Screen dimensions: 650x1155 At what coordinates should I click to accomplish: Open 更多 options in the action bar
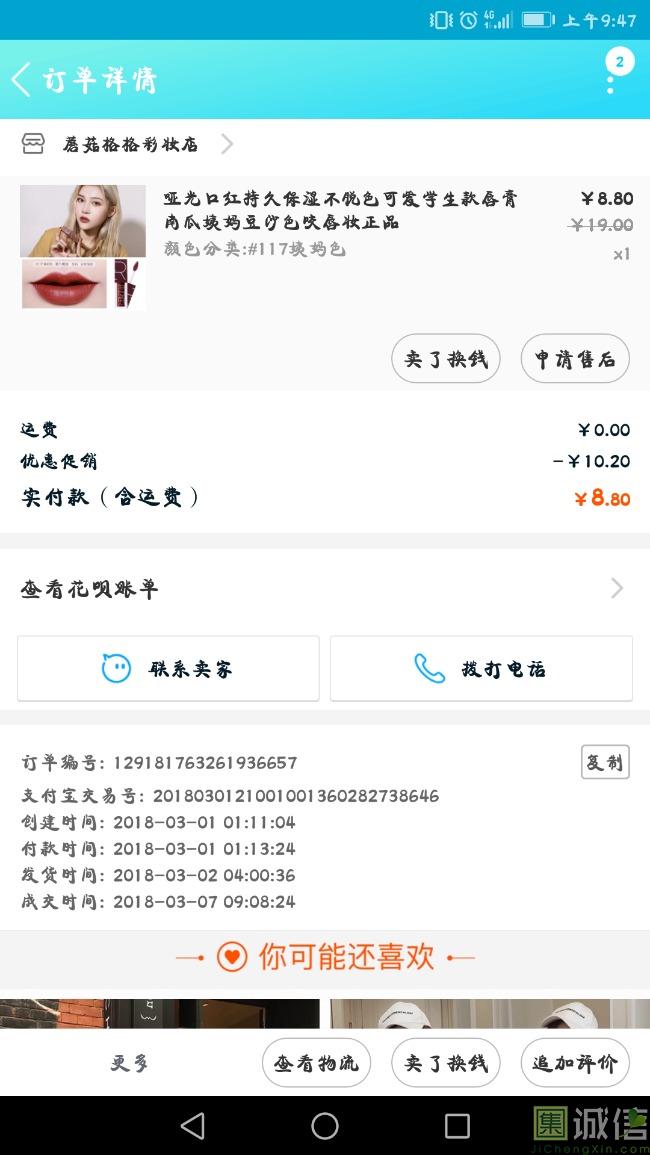pyautogui.click(x=130, y=1063)
